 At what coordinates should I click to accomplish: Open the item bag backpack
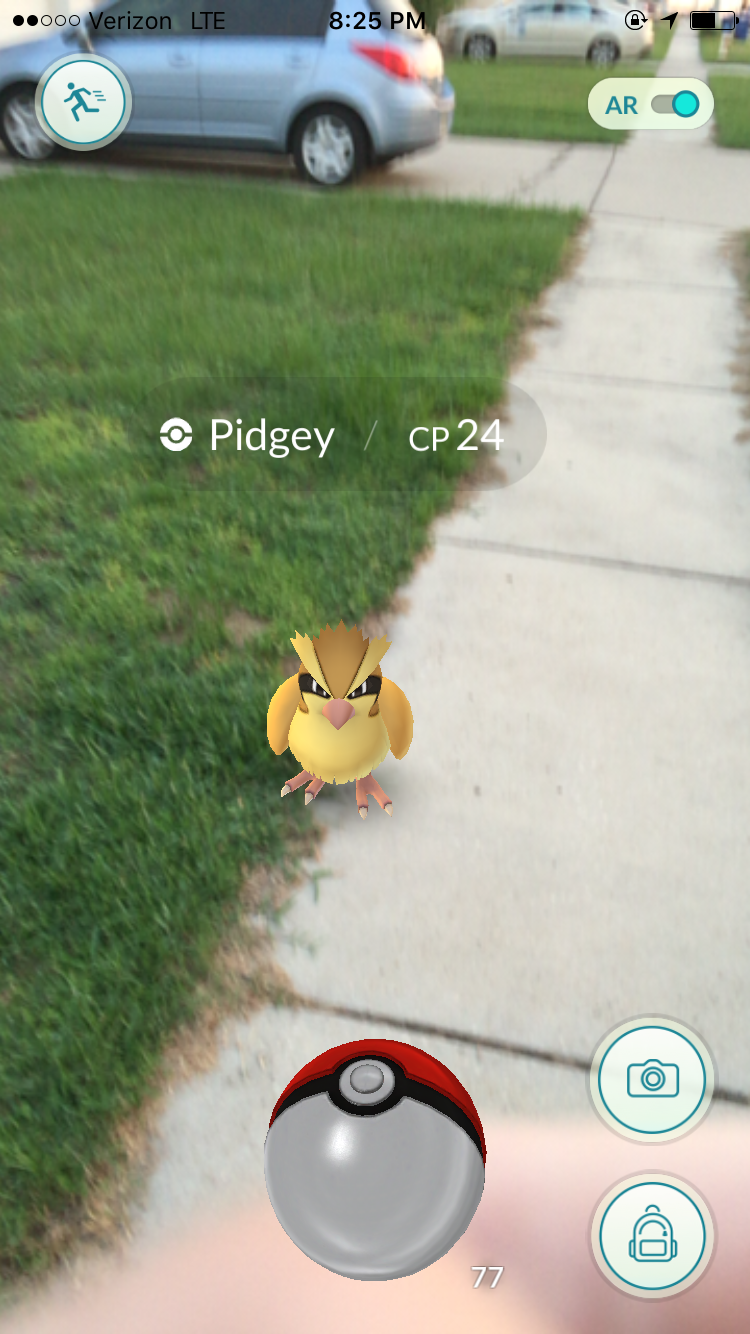point(652,1237)
